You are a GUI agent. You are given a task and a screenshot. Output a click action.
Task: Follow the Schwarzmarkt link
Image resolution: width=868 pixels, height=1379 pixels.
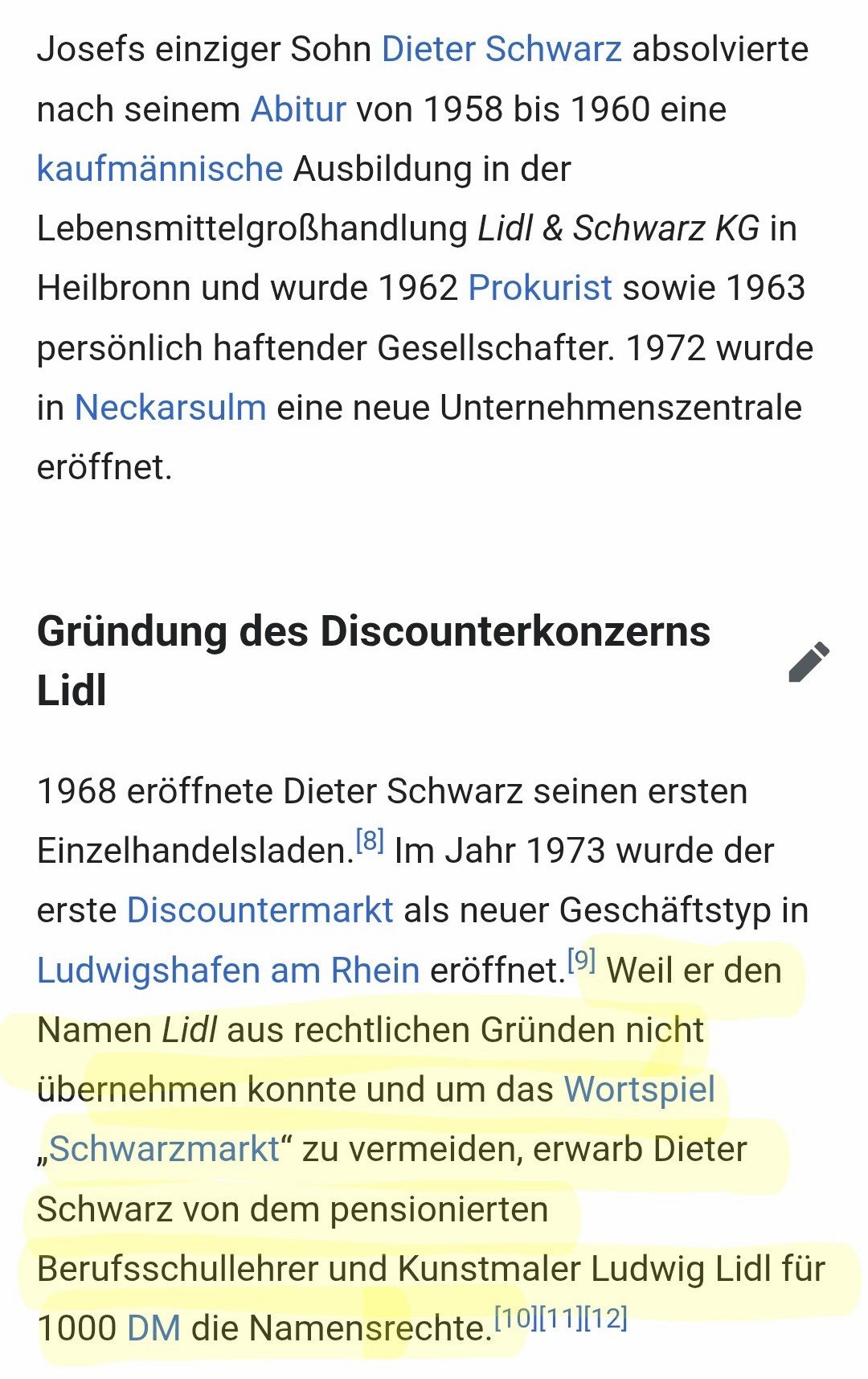click(165, 1149)
